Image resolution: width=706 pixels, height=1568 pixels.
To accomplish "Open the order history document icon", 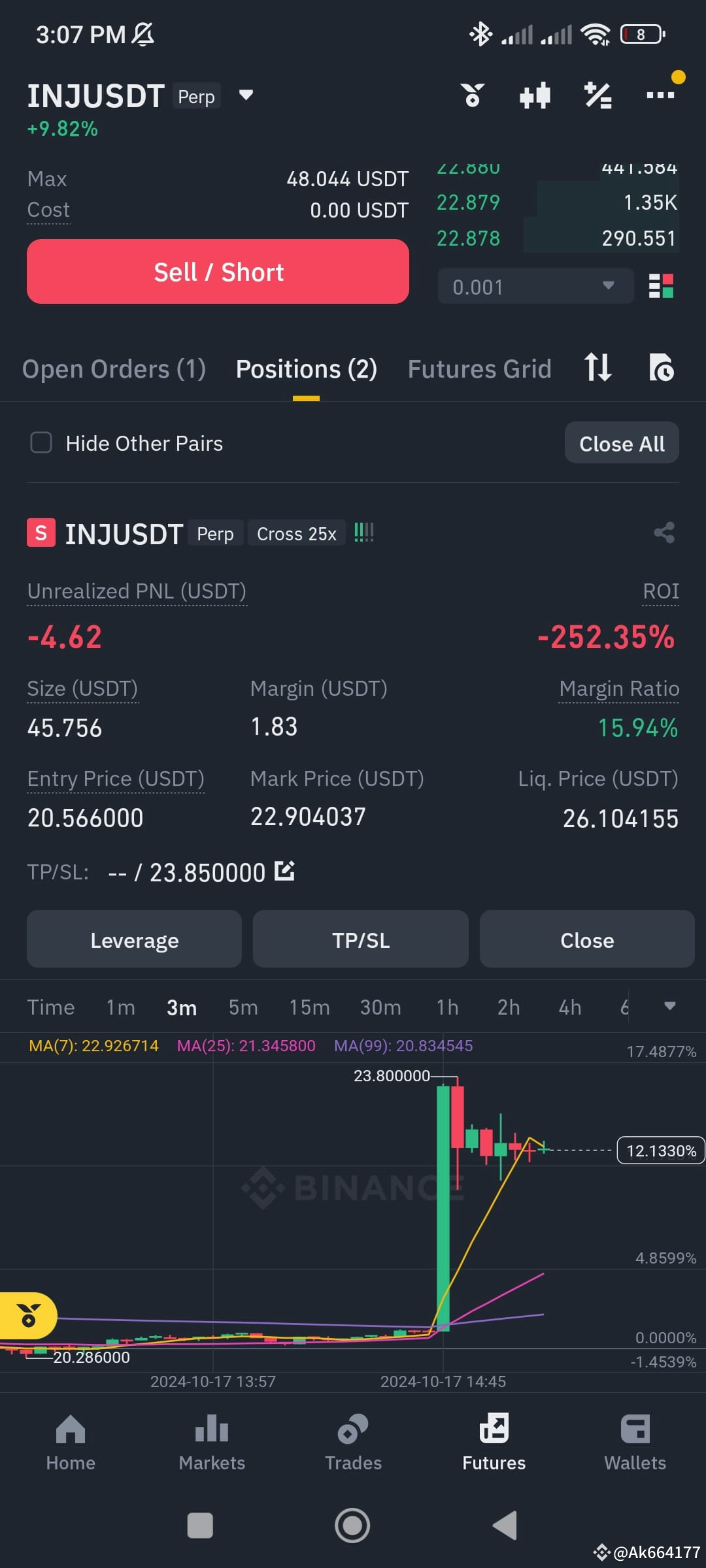I will pyautogui.click(x=661, y=368).
